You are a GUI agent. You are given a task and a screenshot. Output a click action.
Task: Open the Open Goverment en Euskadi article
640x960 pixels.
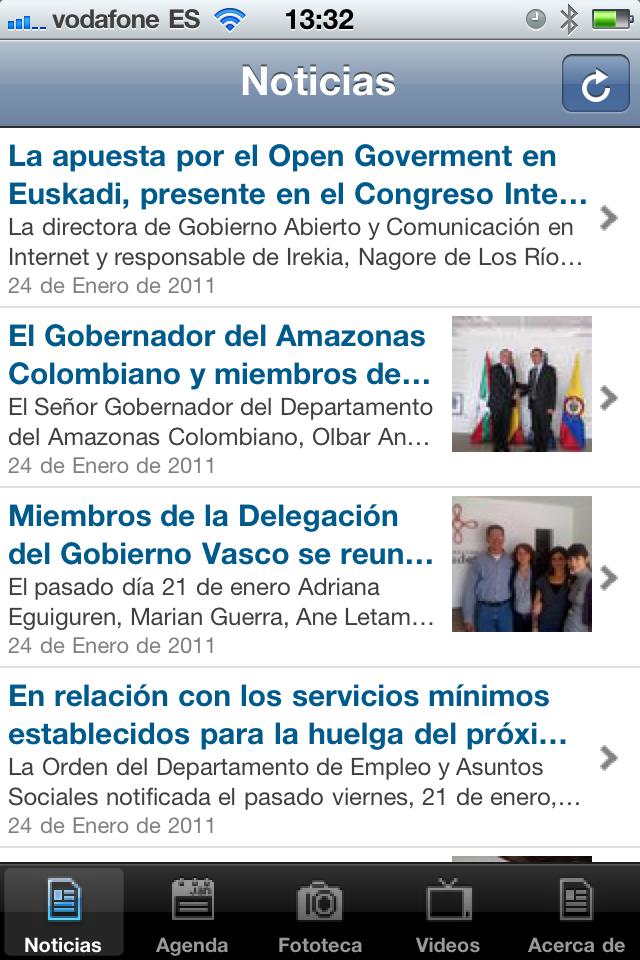point(298,218)
